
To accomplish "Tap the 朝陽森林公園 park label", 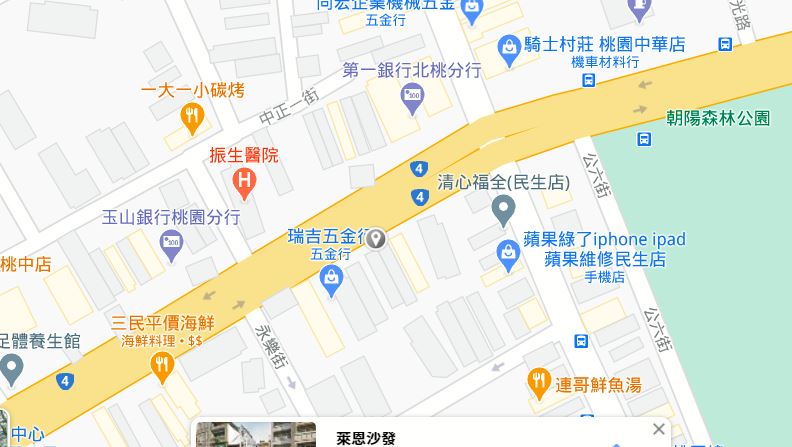I will click(x=718, y=118).
